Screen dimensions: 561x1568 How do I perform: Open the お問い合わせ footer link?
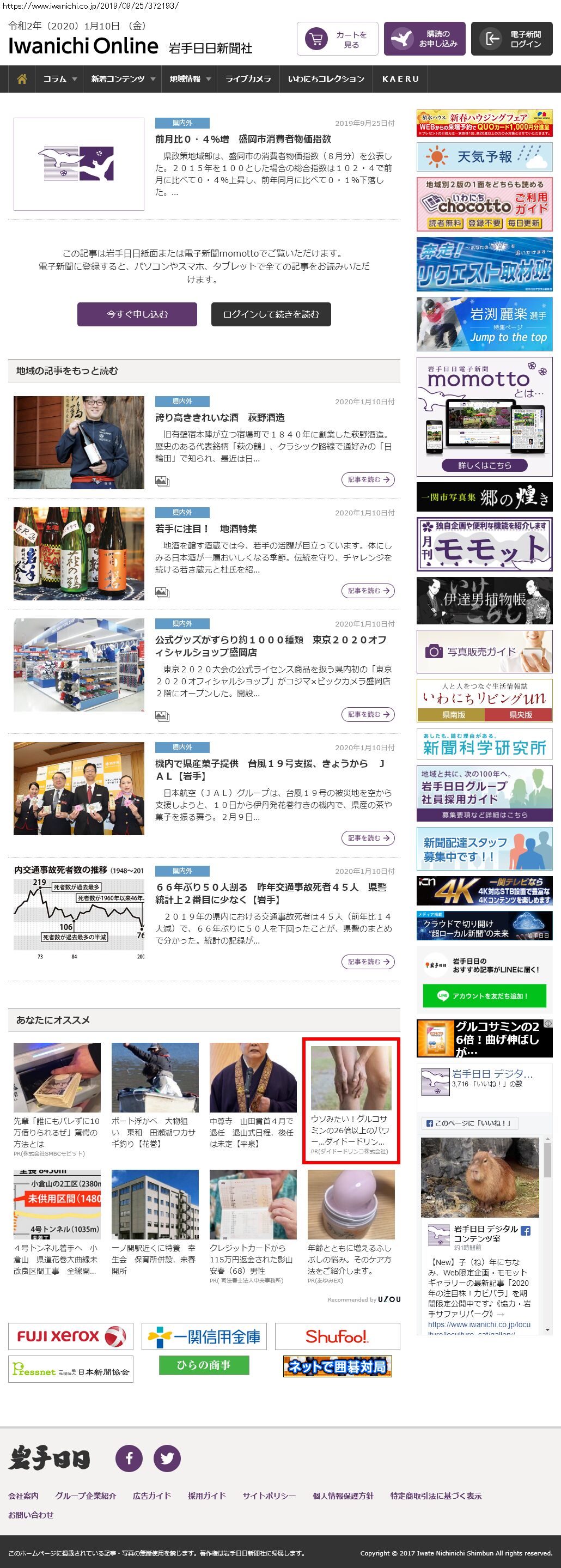click(31, 1515)
